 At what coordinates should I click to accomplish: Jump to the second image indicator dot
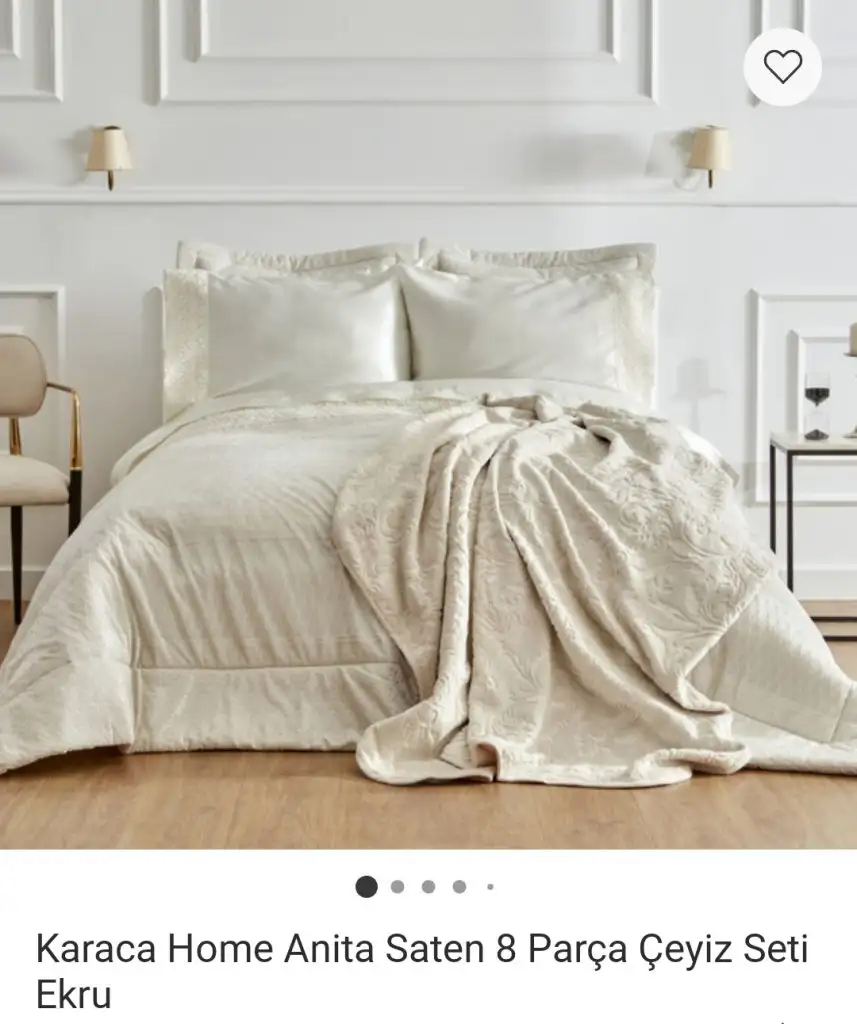(x=397, y=887)
